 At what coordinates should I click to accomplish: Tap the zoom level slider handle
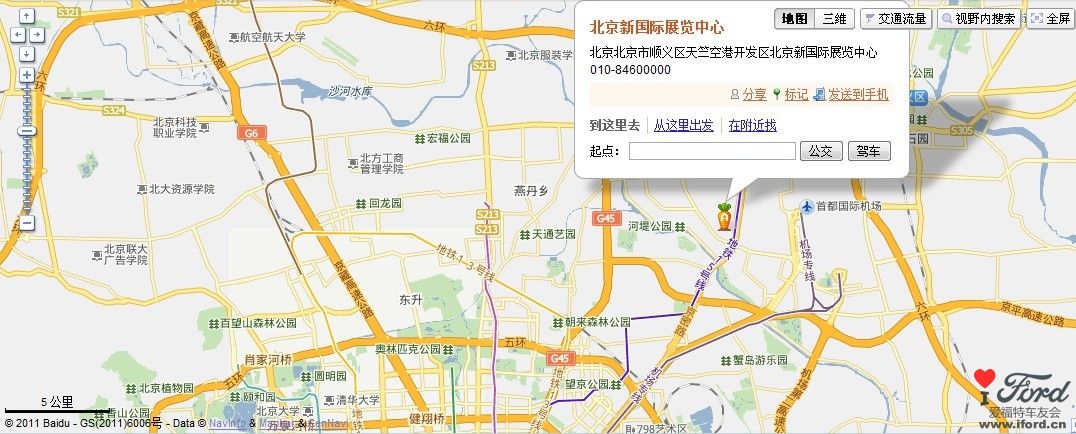pos(27,131)
